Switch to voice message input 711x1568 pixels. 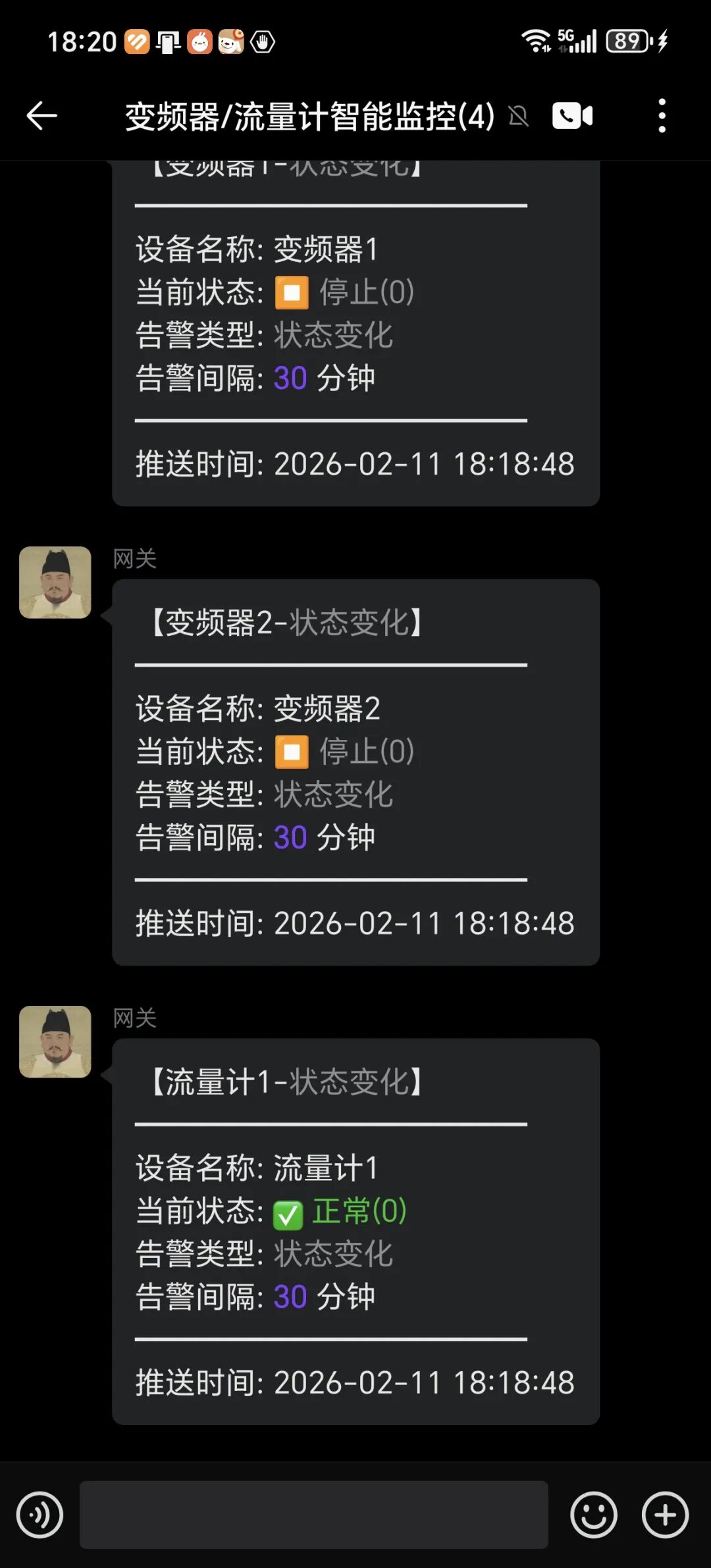click(39, 1515)
